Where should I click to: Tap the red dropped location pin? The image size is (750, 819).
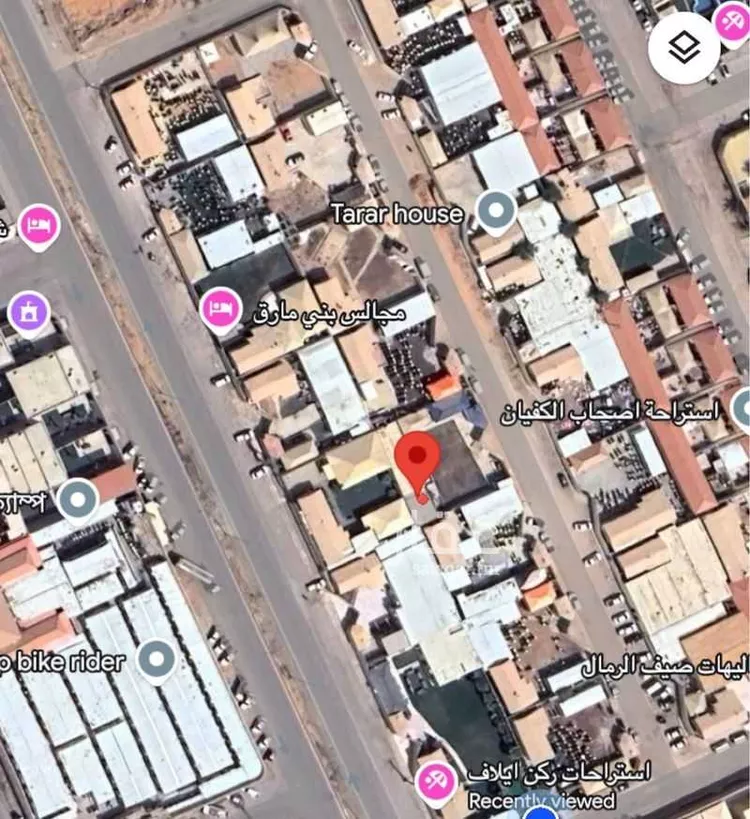point(417,460)
